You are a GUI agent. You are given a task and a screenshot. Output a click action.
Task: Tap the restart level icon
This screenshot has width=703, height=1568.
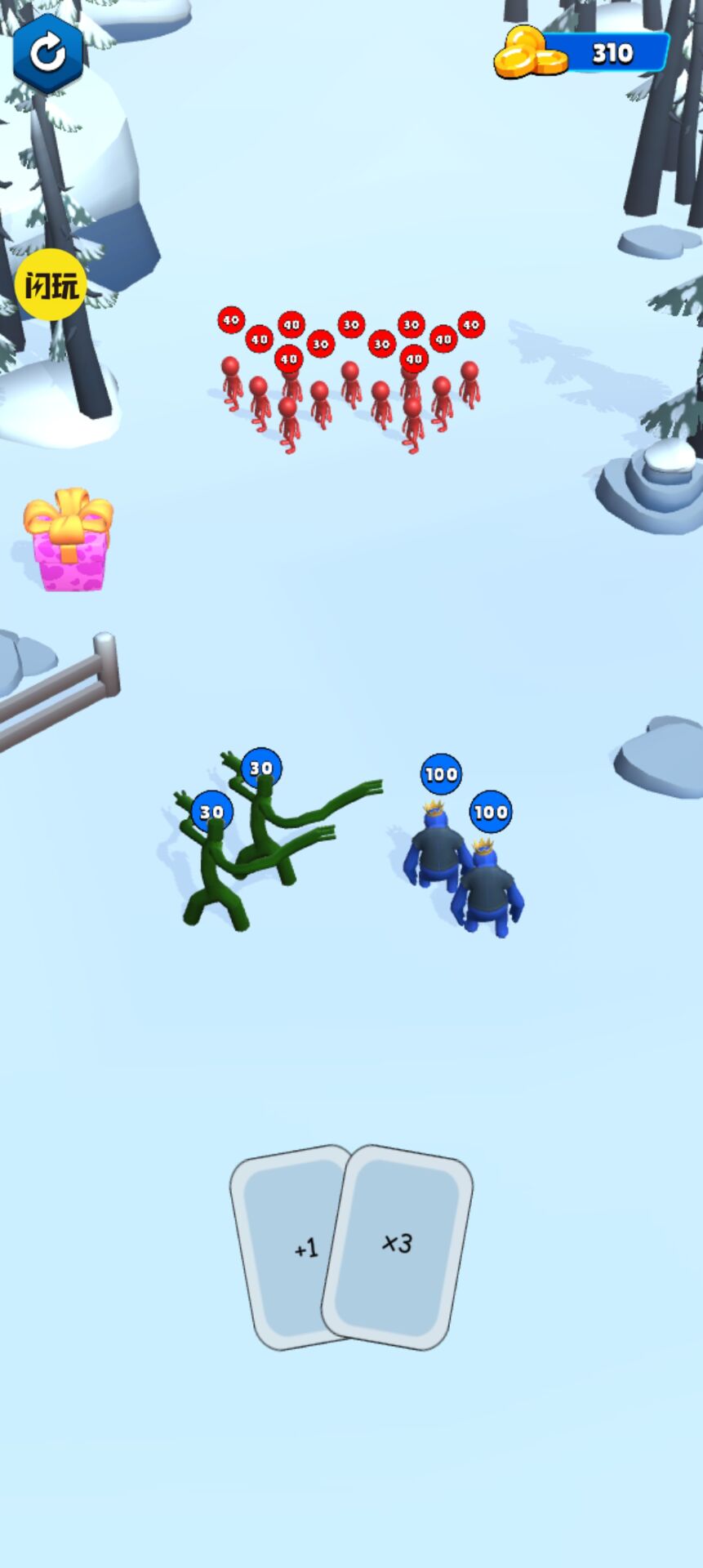click(47, 52)
